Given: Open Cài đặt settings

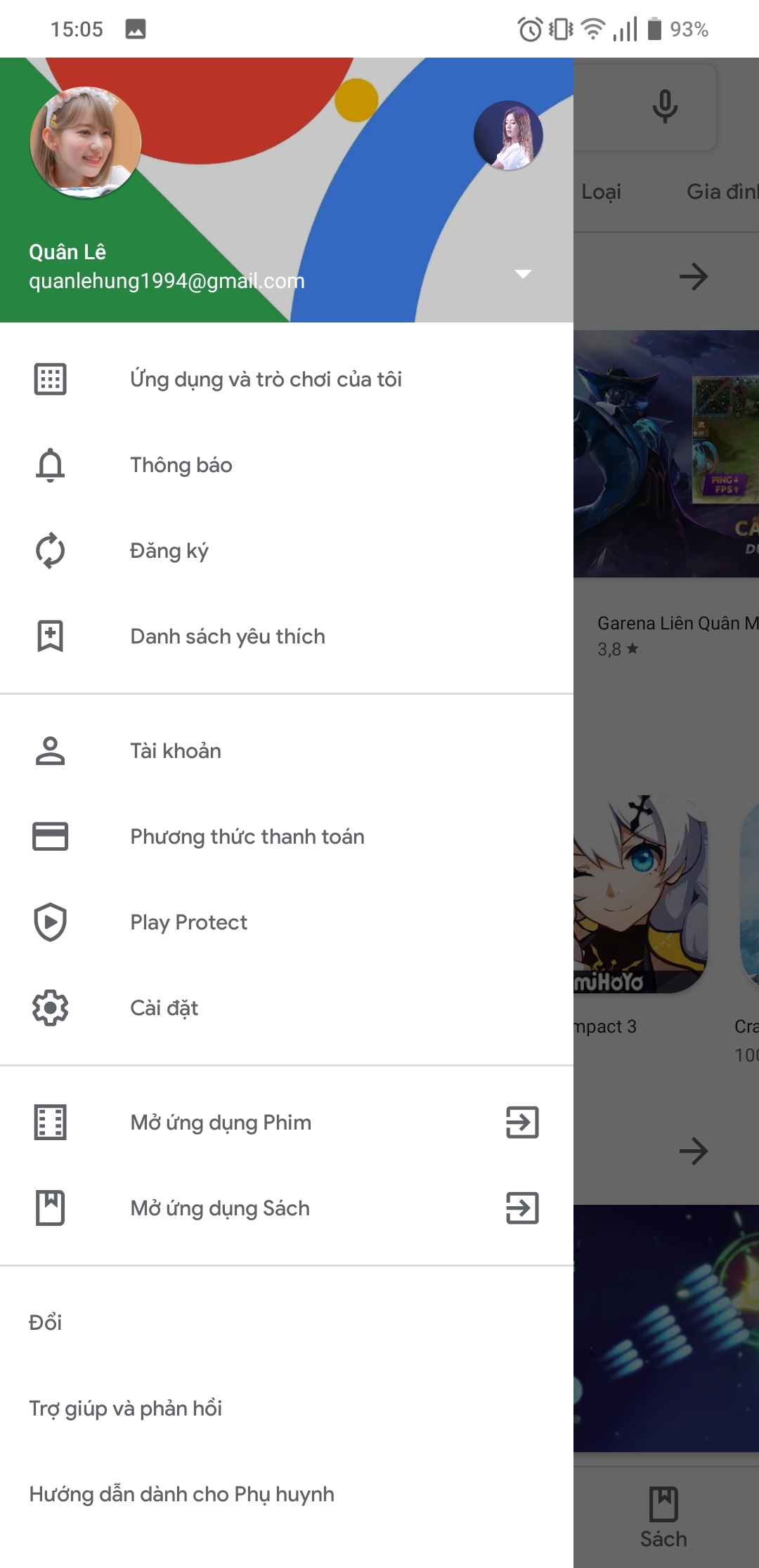Looking at the screenshot, I should pyautogui.click(x=164, y=1008).
